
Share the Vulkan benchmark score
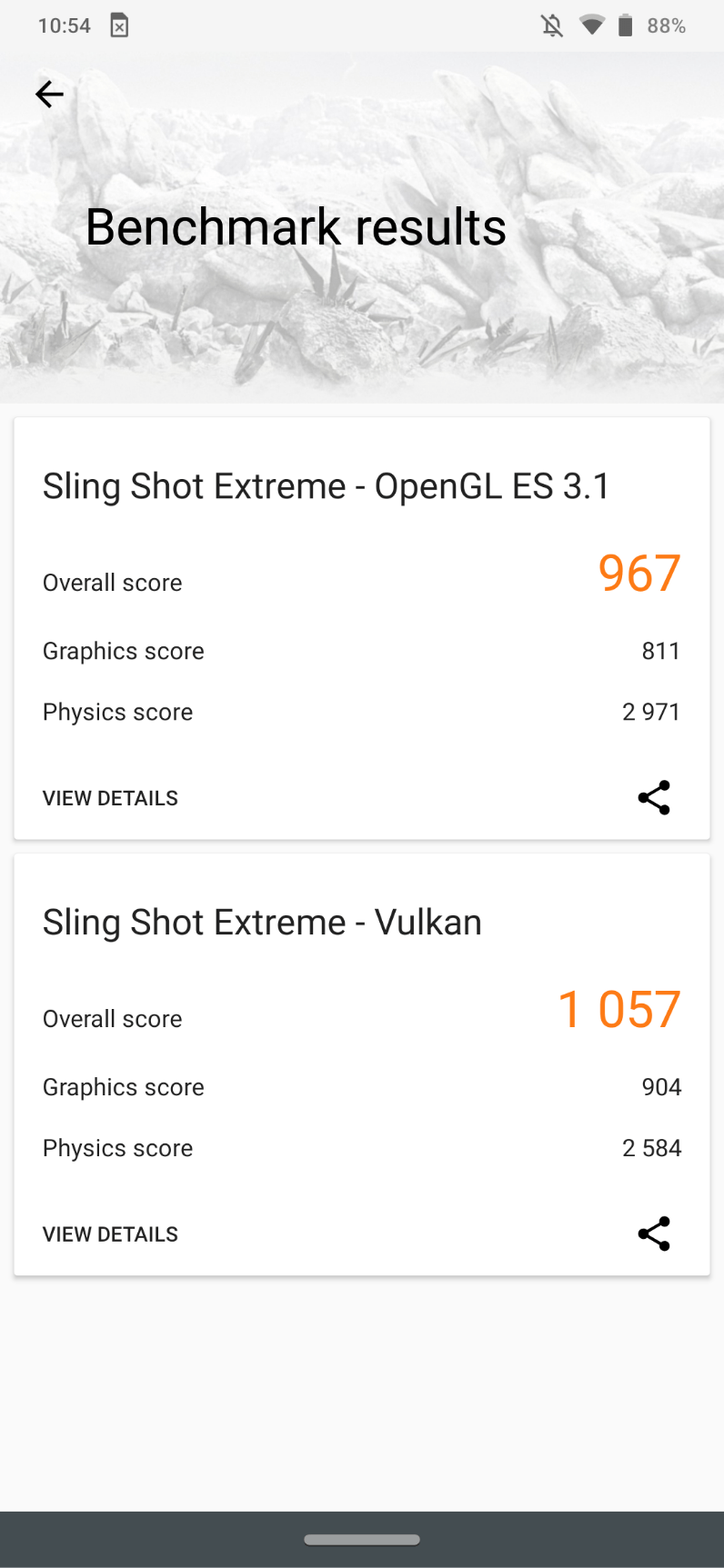point(654,1233)
